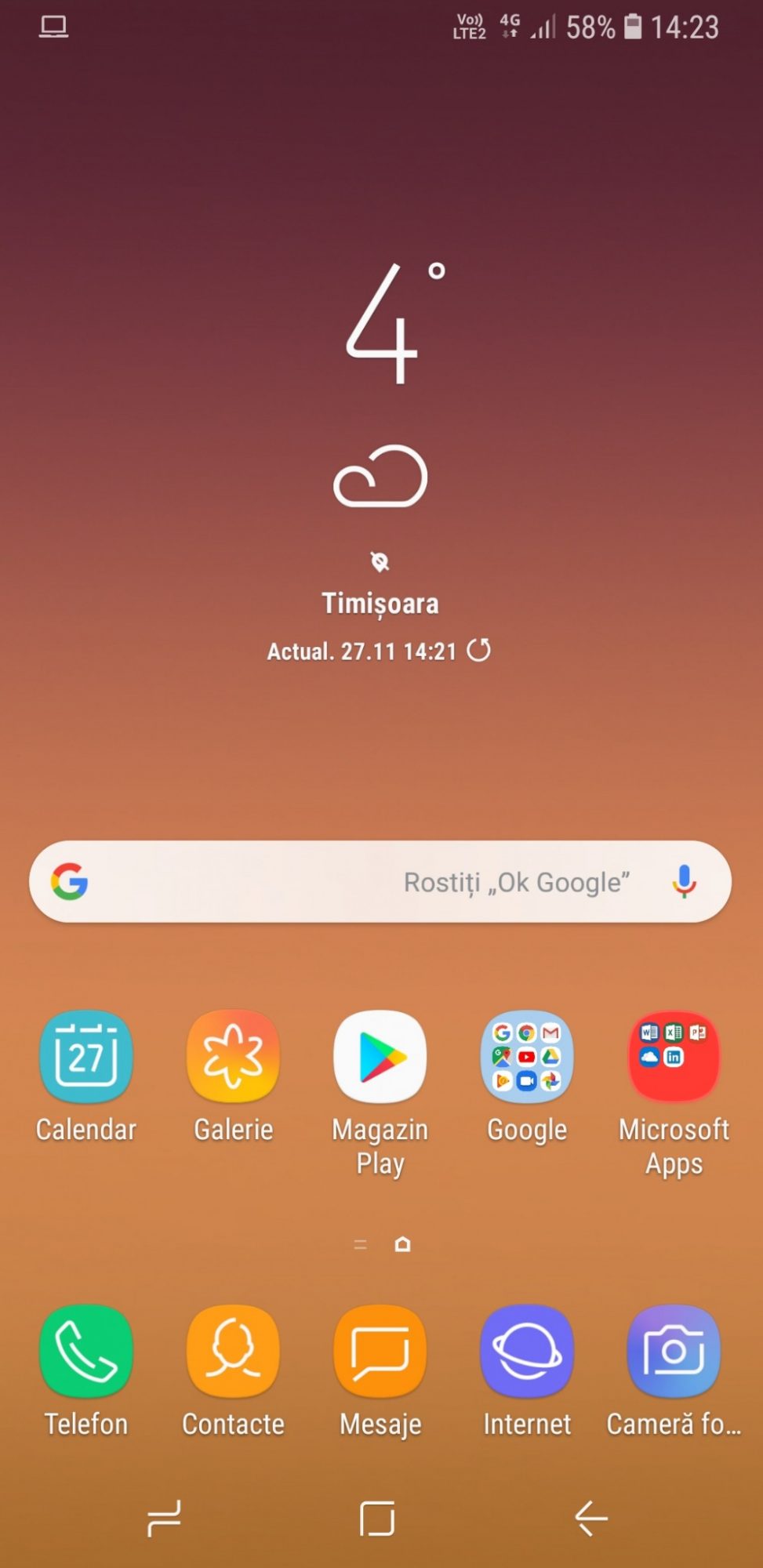Open the Google apps folder

coord(527,1057)
